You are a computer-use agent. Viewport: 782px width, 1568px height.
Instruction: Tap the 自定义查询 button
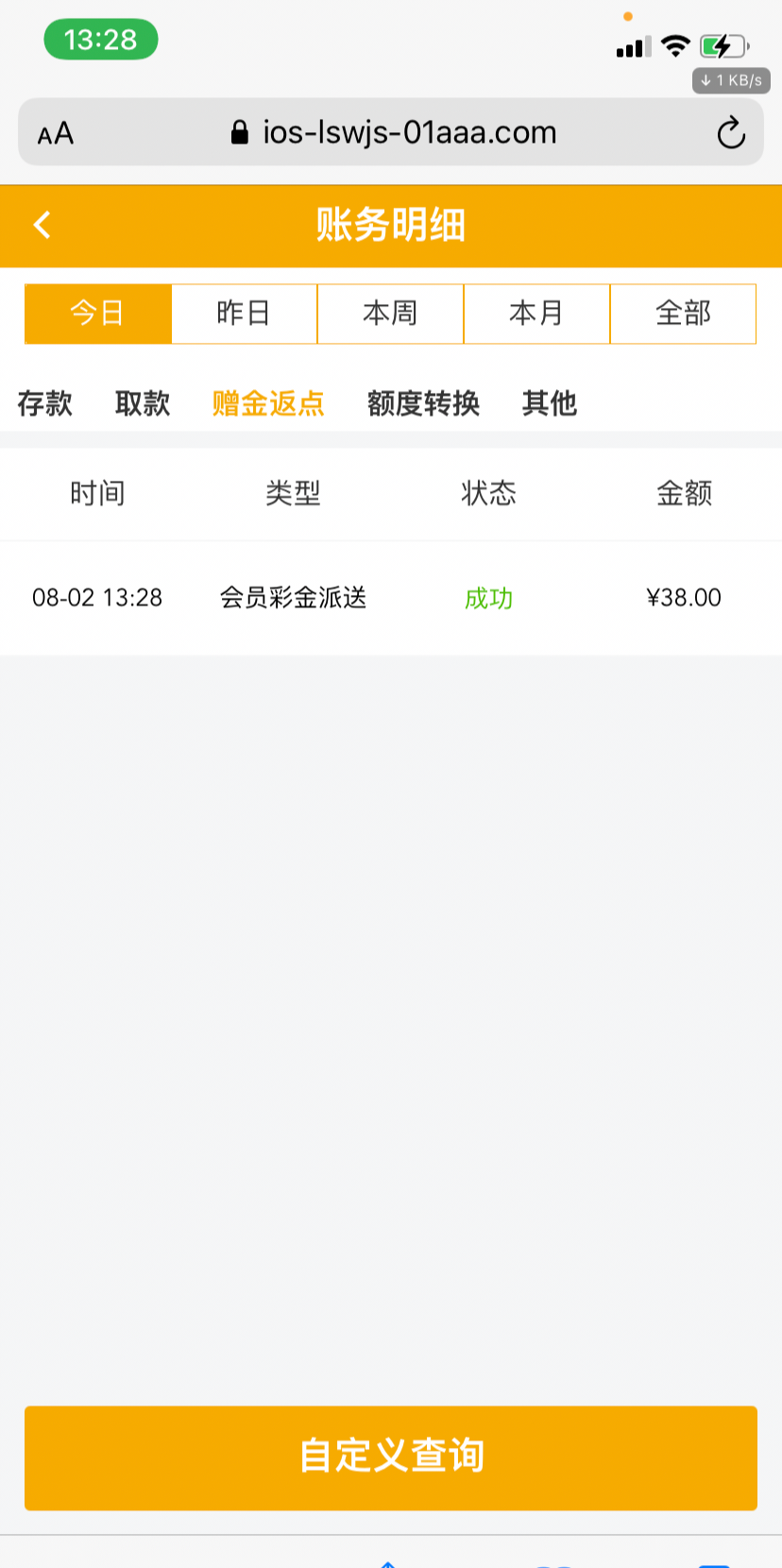tap(391, 1457)
